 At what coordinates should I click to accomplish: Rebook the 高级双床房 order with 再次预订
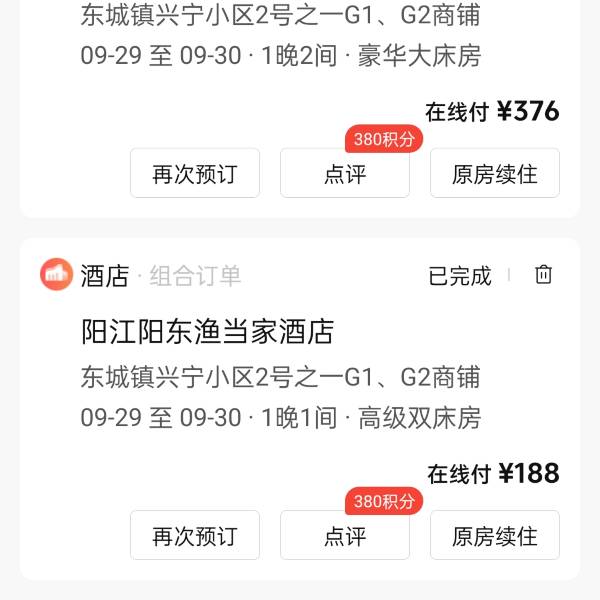[x=195, y=536]
